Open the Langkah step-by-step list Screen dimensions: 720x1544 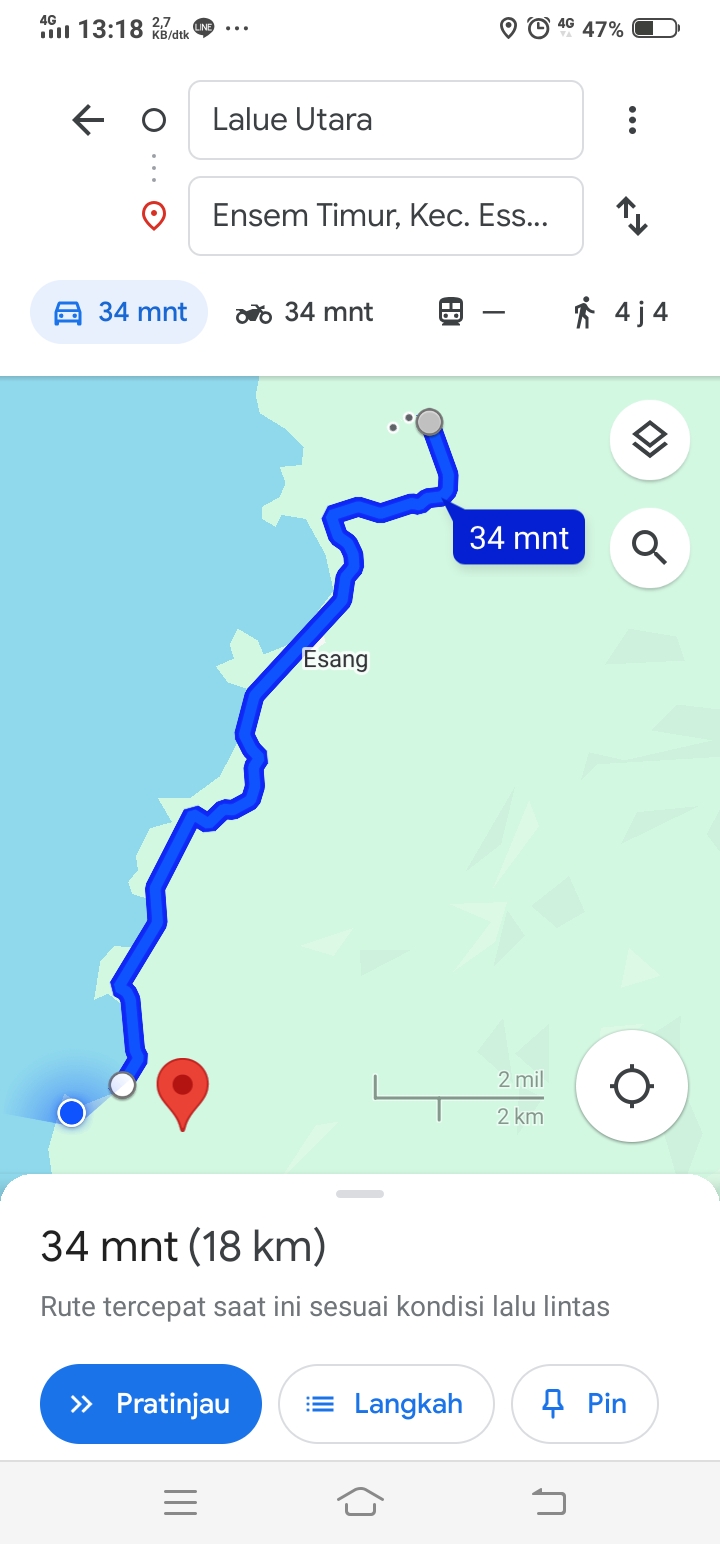(386, 1403)
